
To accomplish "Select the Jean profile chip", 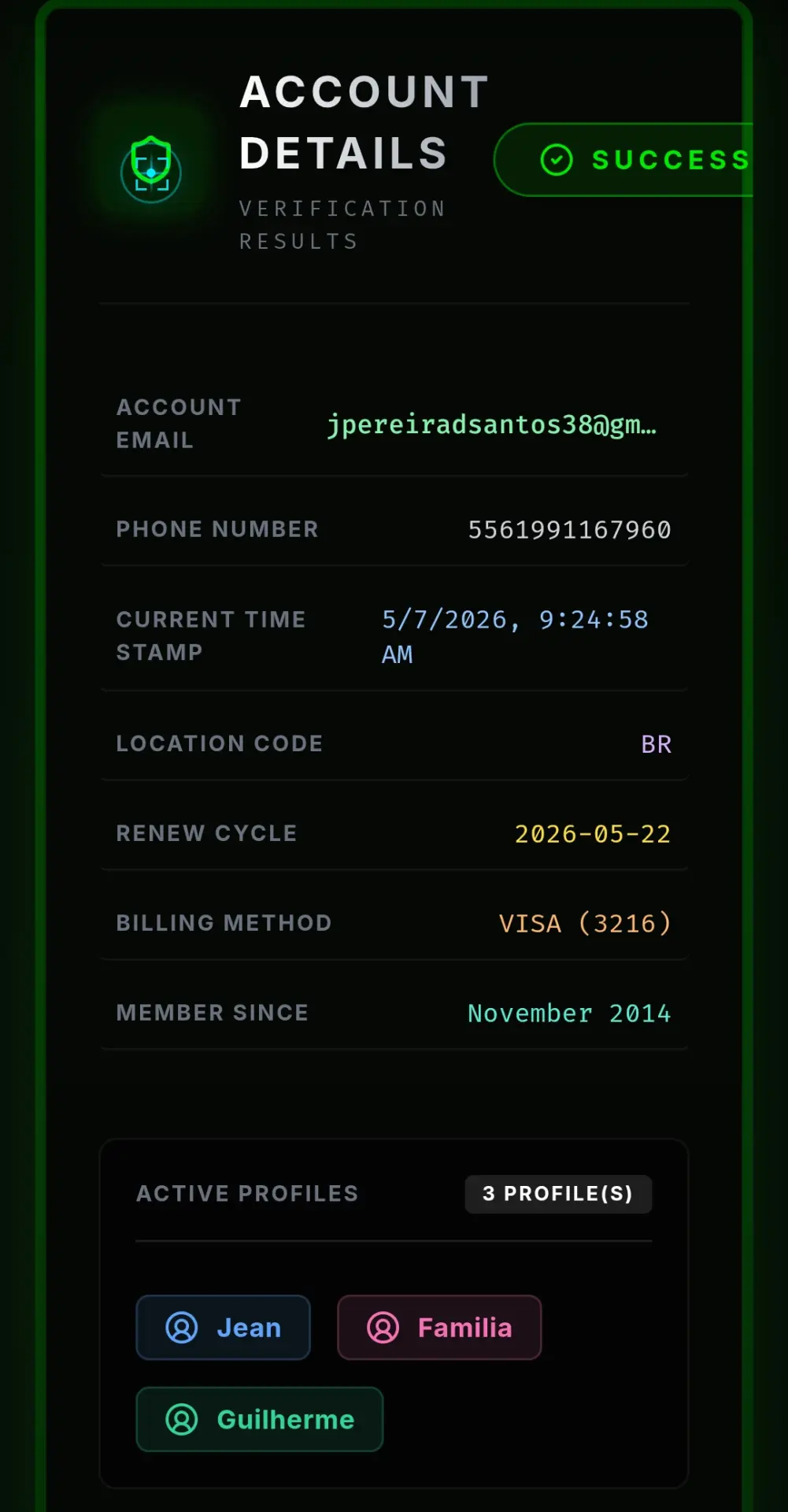I will tap(223, 1327).
